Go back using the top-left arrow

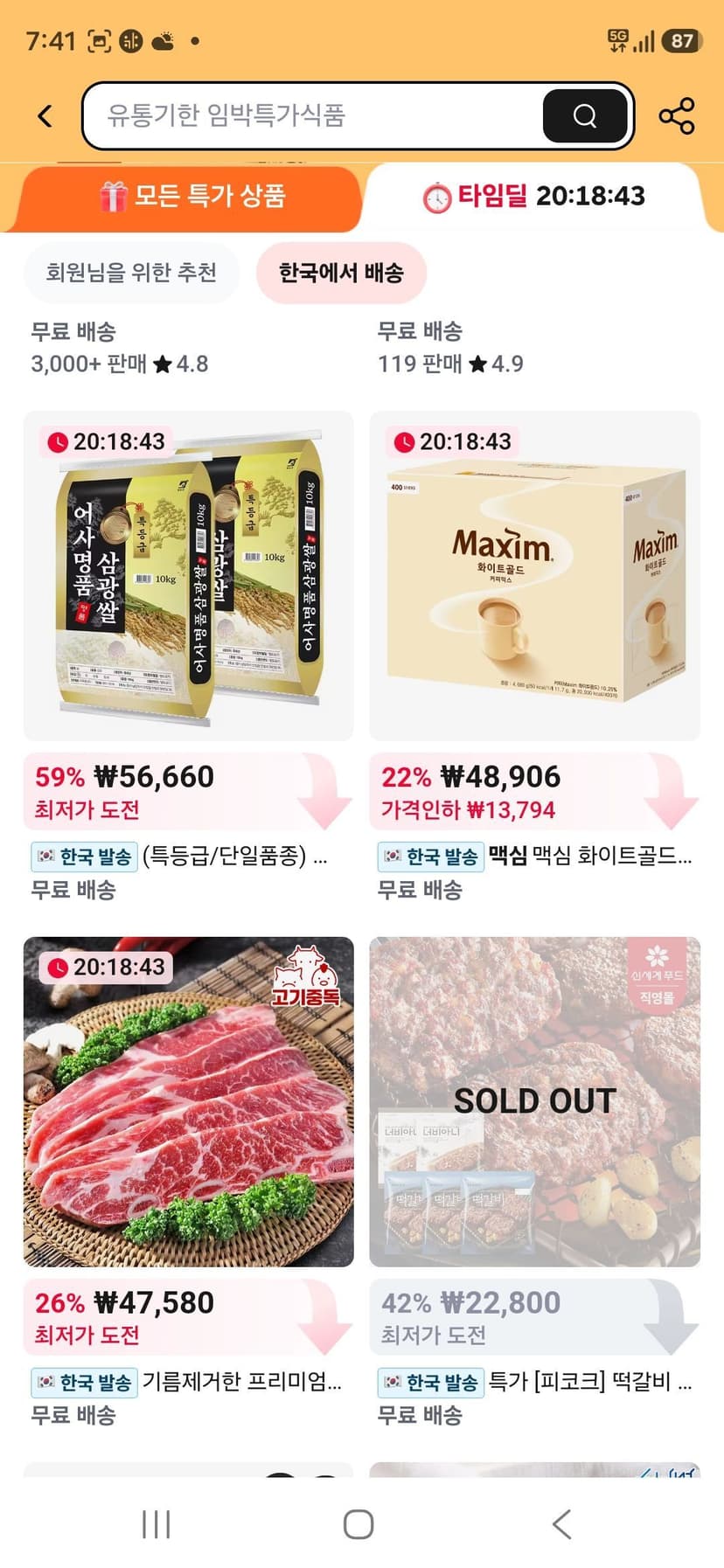coord(45,116)
